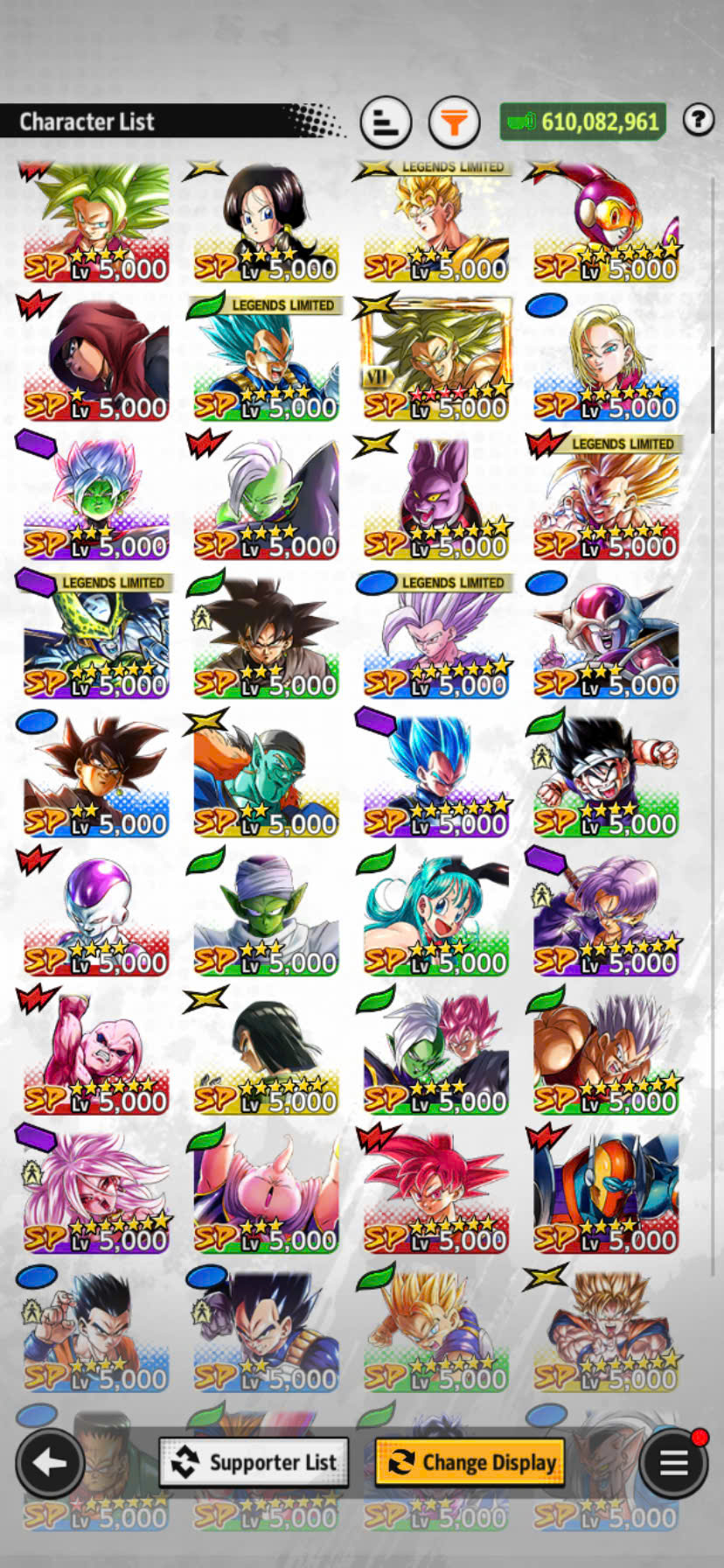The image size is (724, 1568).
Task: Tap the help question mark icon
Action: [x=698, y=119]
